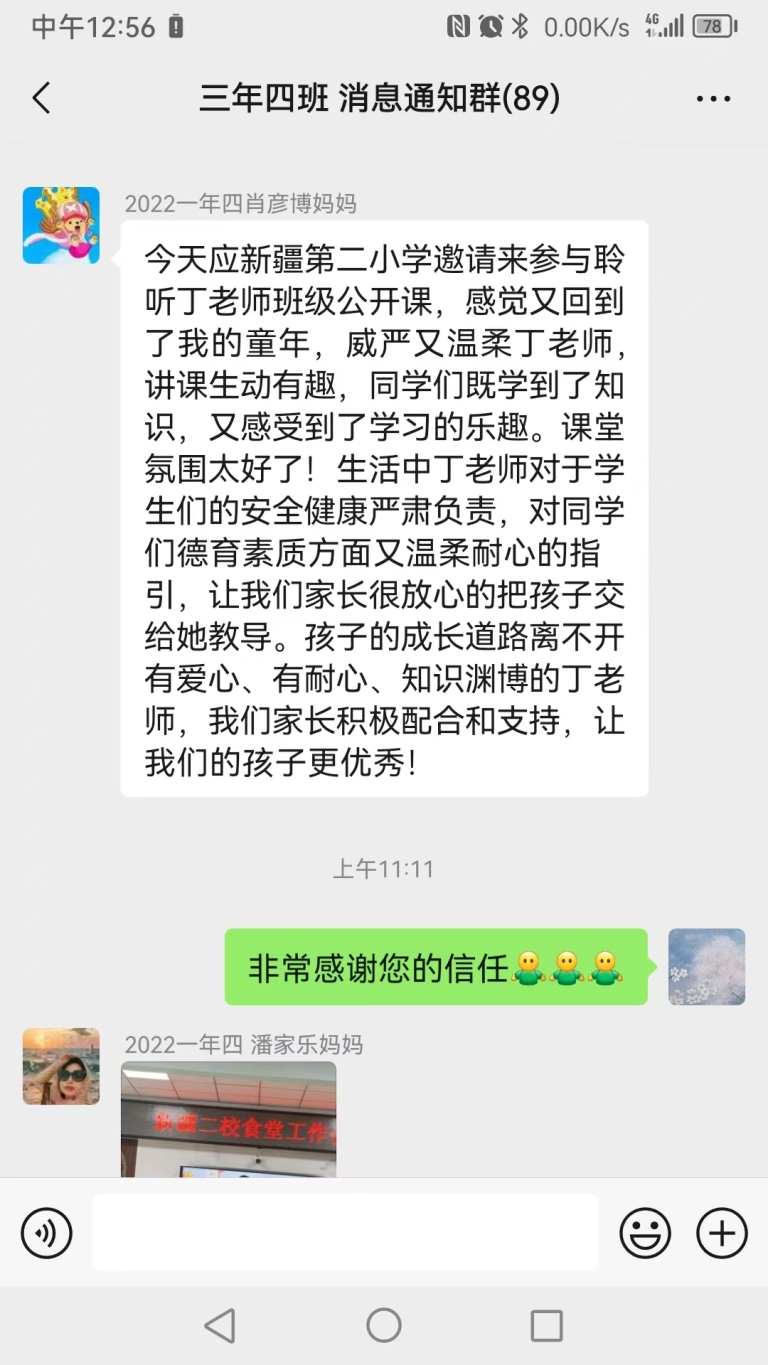Switch to voice message input
The image size is (768, 1365).
[x=46, y=1233]
